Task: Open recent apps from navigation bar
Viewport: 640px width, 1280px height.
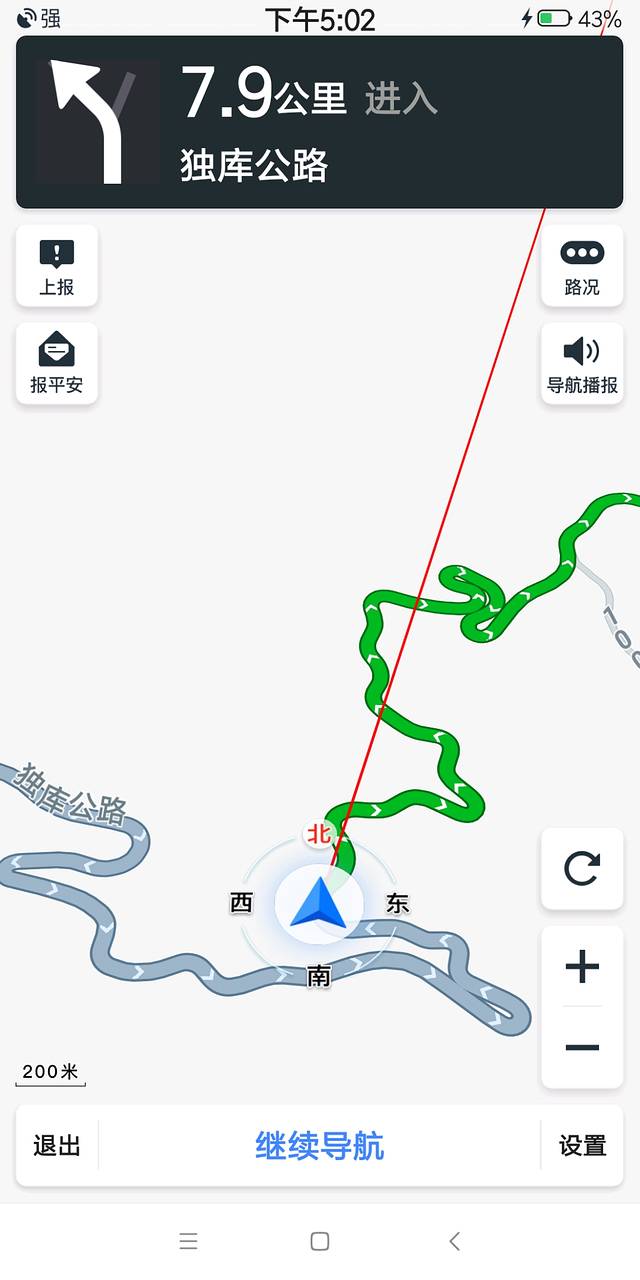Action: pos(188,1241)
